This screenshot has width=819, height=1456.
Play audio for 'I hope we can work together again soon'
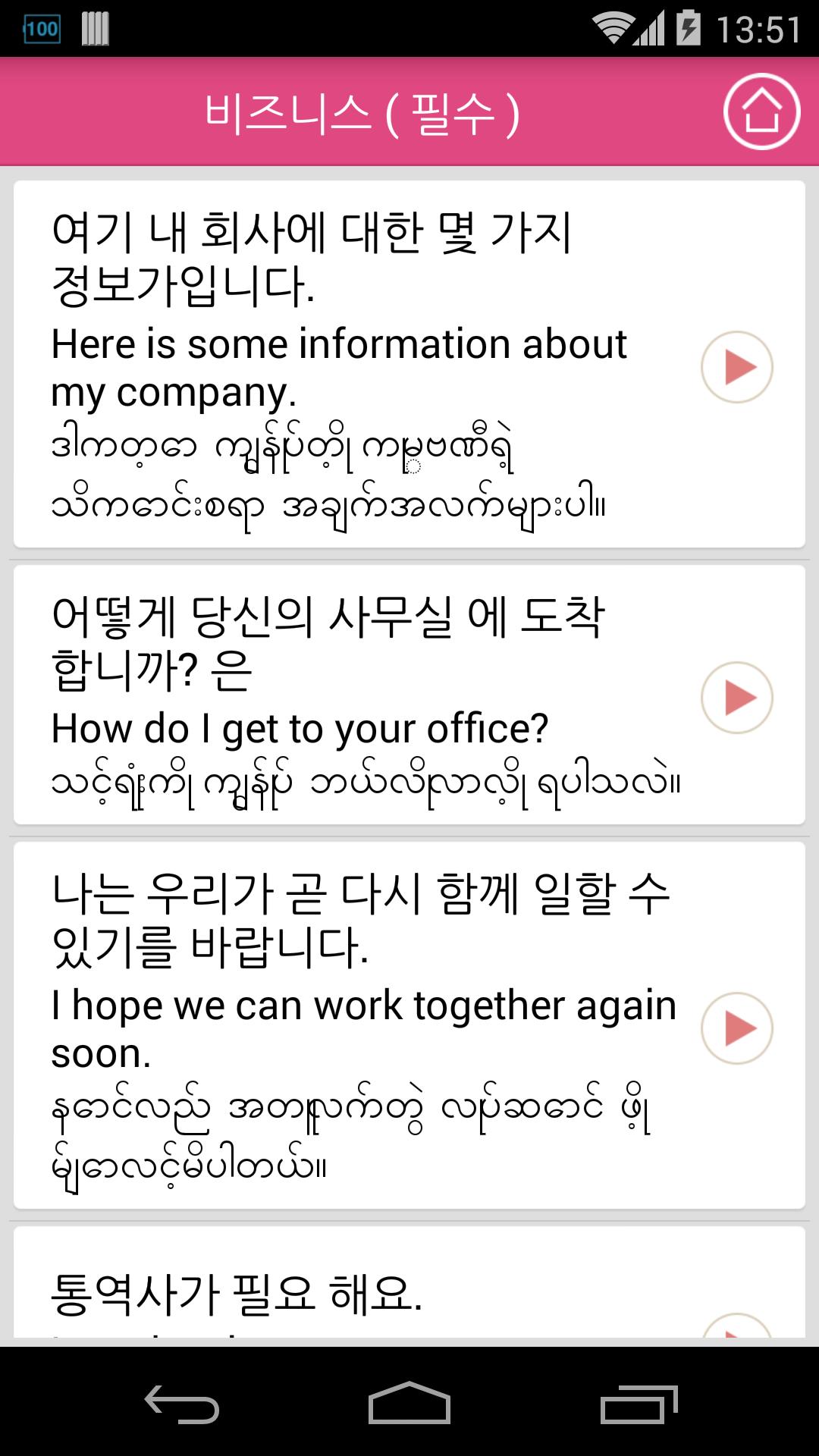(736, 1028)
